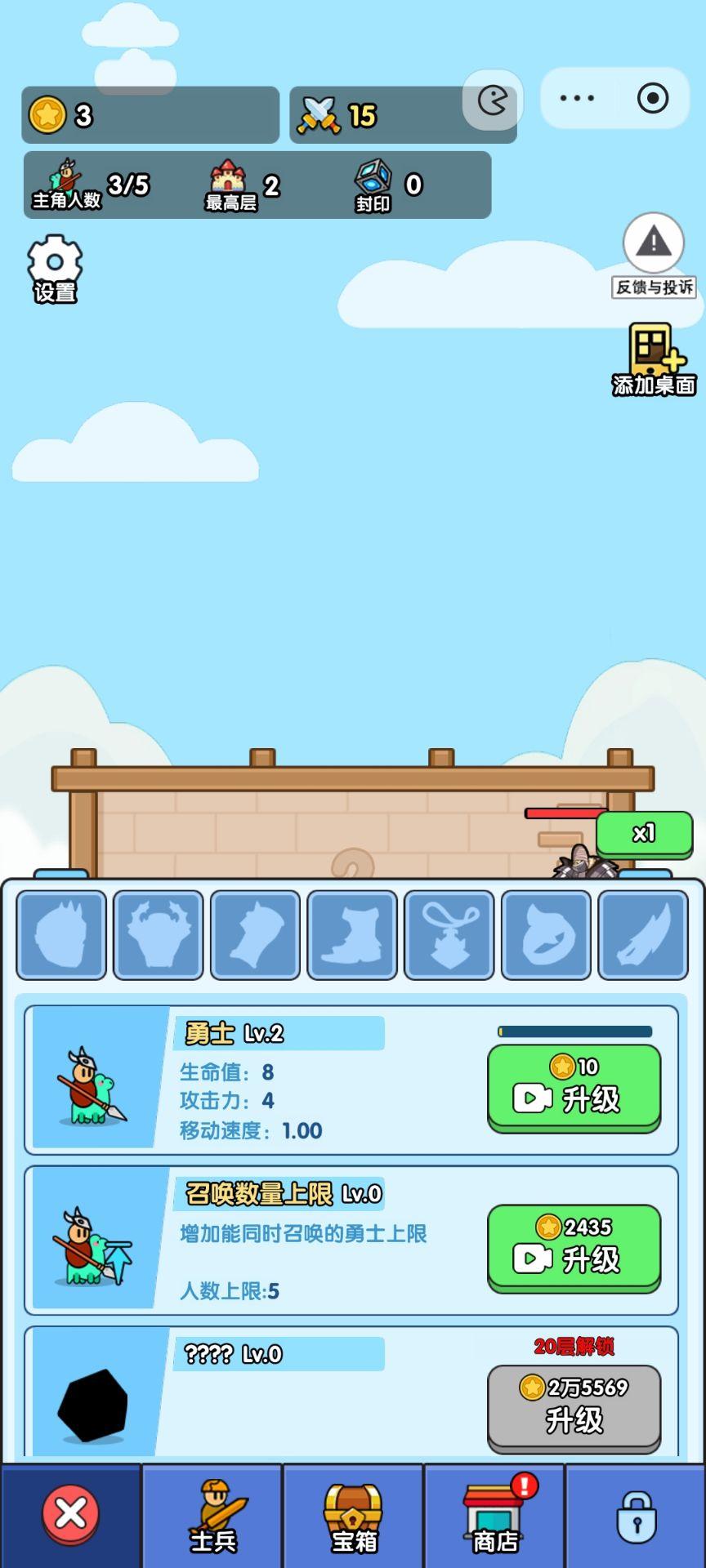Image resolution: width=706 pixels, height=1568 pixels.
Task: Switch to the 士兵 tab
Action: click(x=212, y=1516)
